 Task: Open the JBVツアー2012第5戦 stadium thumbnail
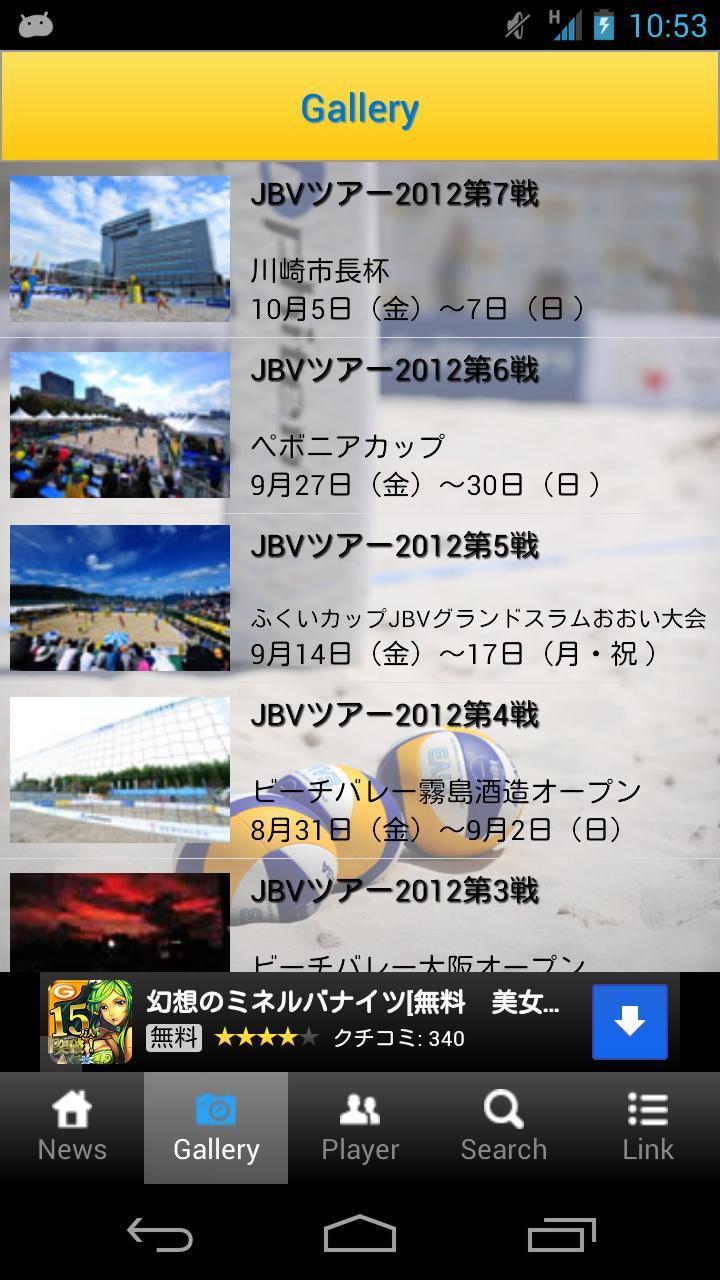(118, 597)
